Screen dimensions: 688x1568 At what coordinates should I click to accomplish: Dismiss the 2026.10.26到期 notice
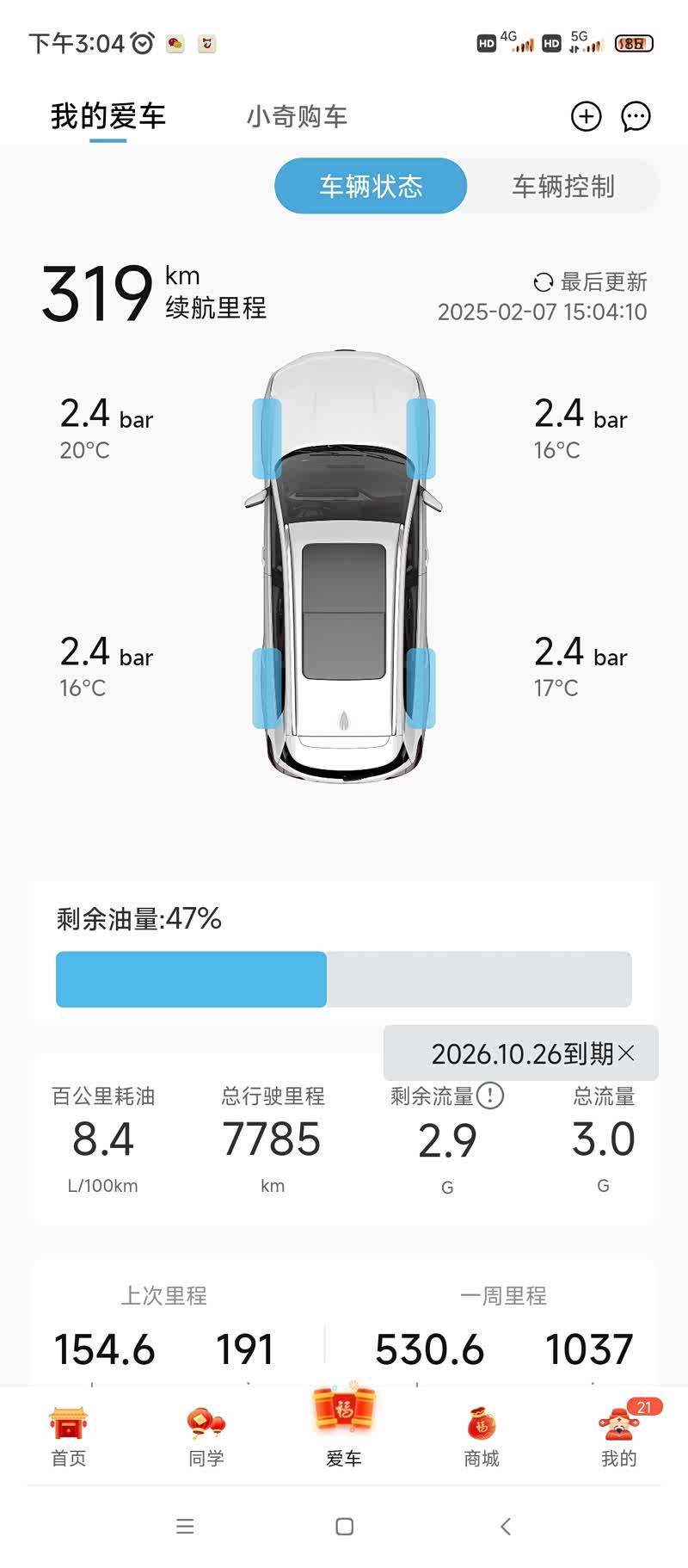627,1053
